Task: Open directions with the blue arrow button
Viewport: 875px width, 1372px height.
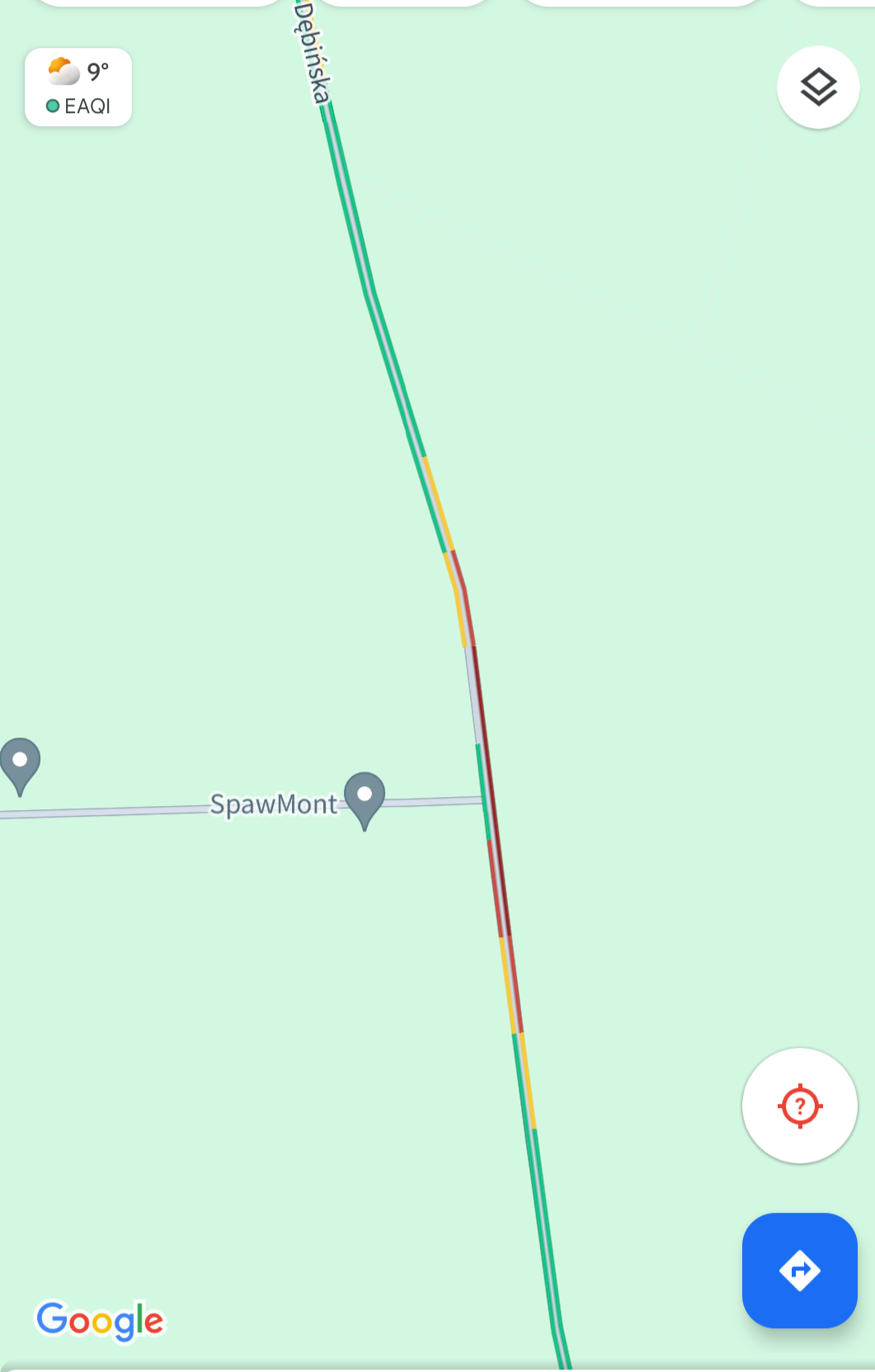Action: point(799,1270)
